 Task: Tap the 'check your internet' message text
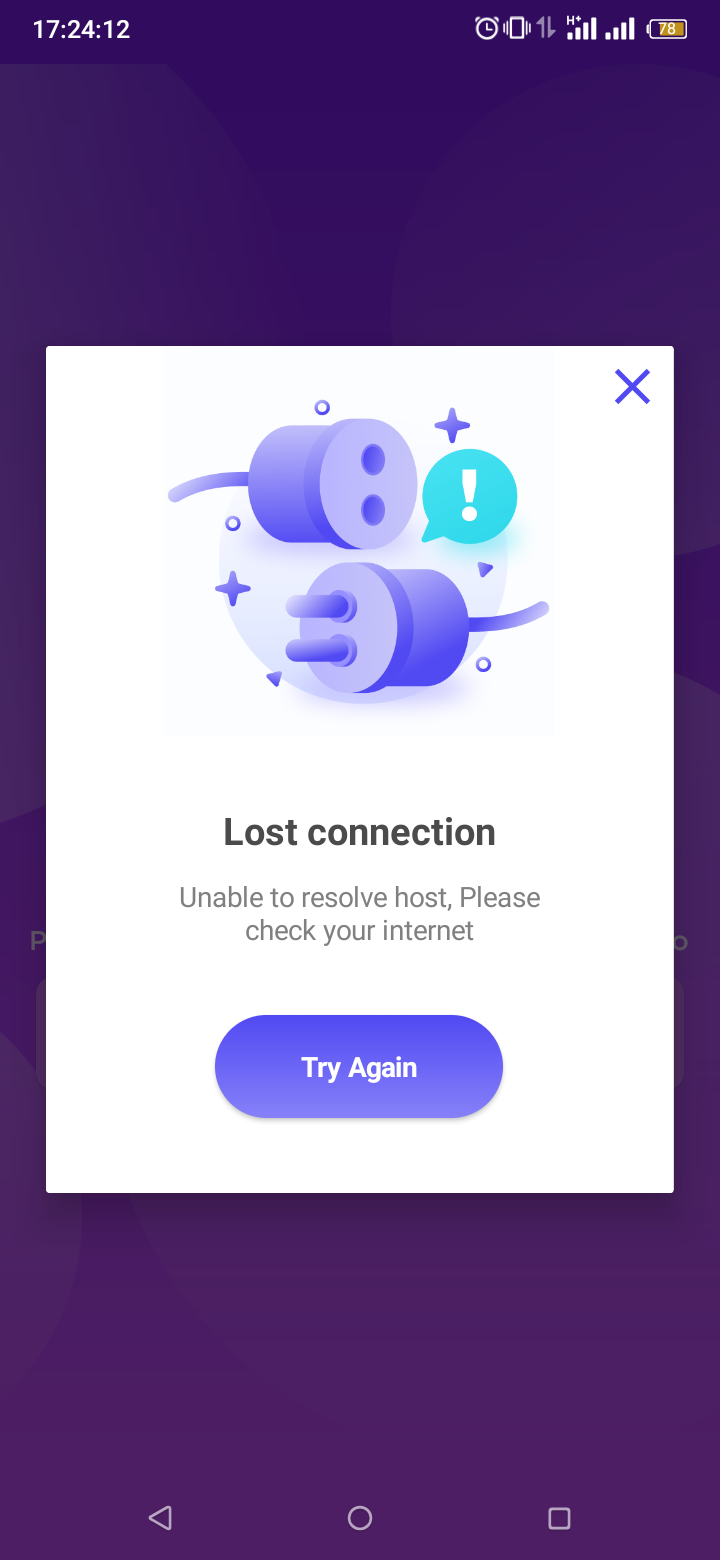pos(359,930)
